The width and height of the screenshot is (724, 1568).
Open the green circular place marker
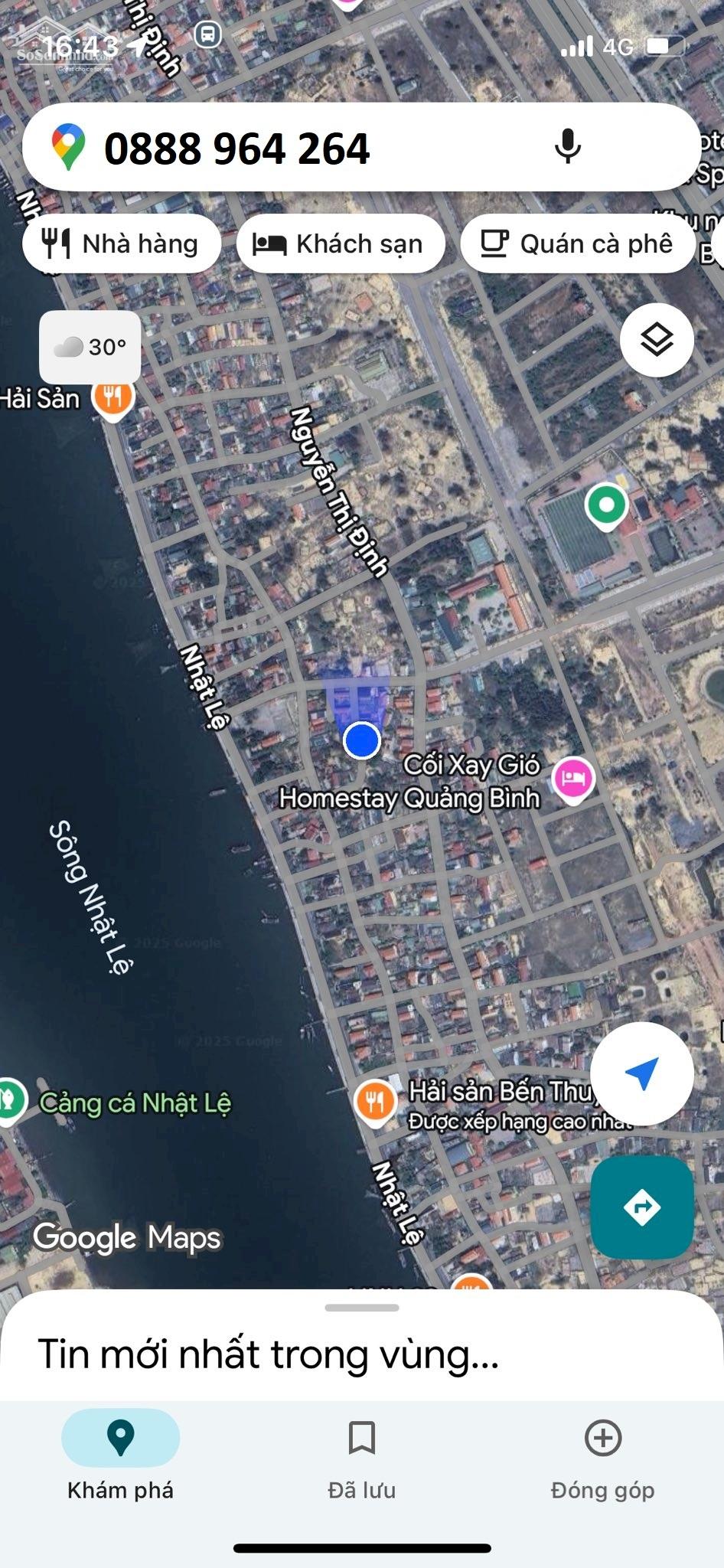coord(606,505)
